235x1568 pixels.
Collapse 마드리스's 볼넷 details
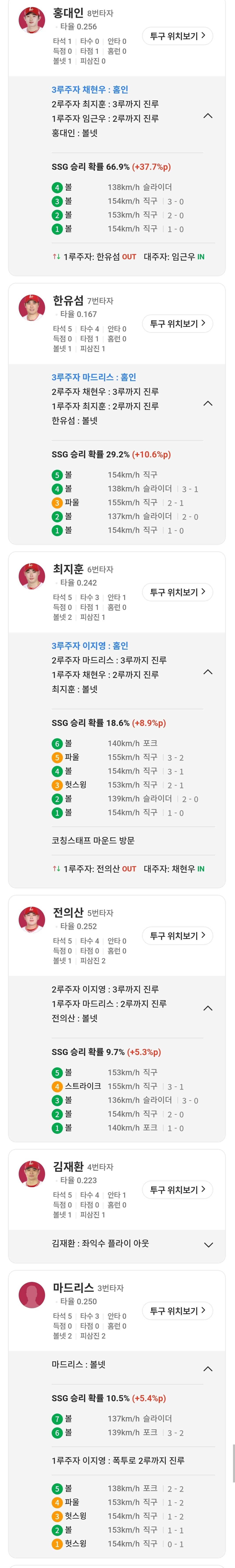[208, 1368]
